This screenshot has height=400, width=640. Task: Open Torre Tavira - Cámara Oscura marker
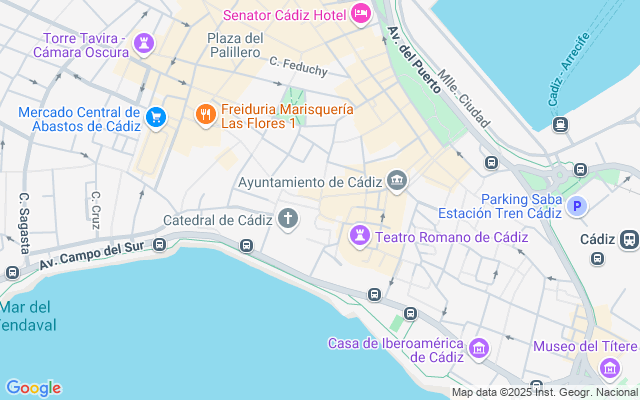(144, 44)
